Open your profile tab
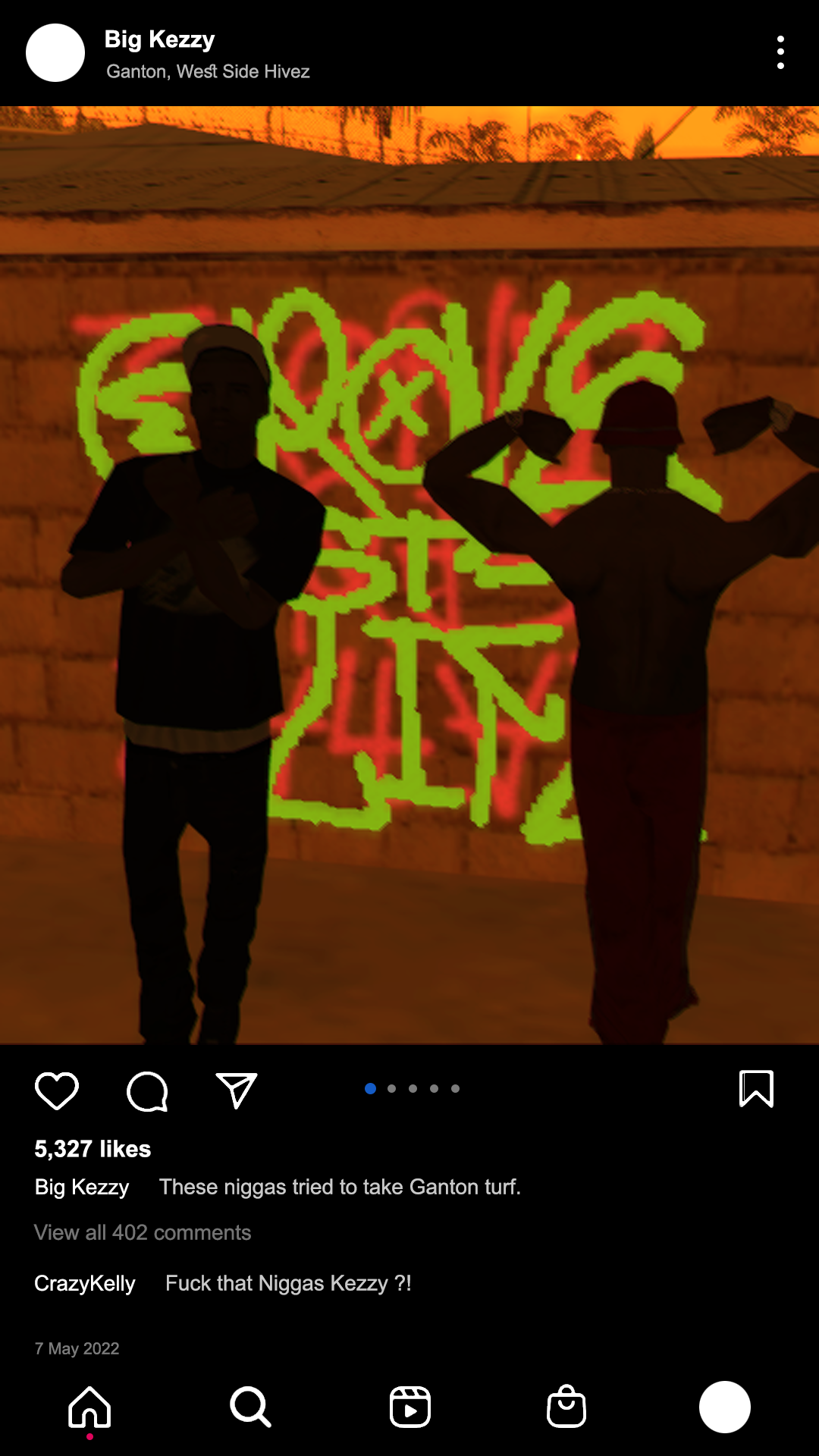The image size is (819, 1456). pyautogui.click(x=725, y=1407)
